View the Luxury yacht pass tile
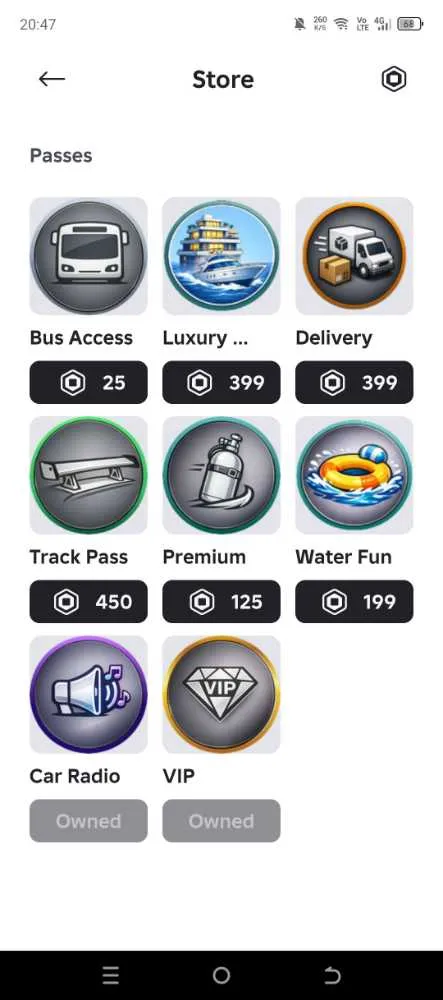The height and width of the screenshot is (1000, 443). [x=221, y=256]
